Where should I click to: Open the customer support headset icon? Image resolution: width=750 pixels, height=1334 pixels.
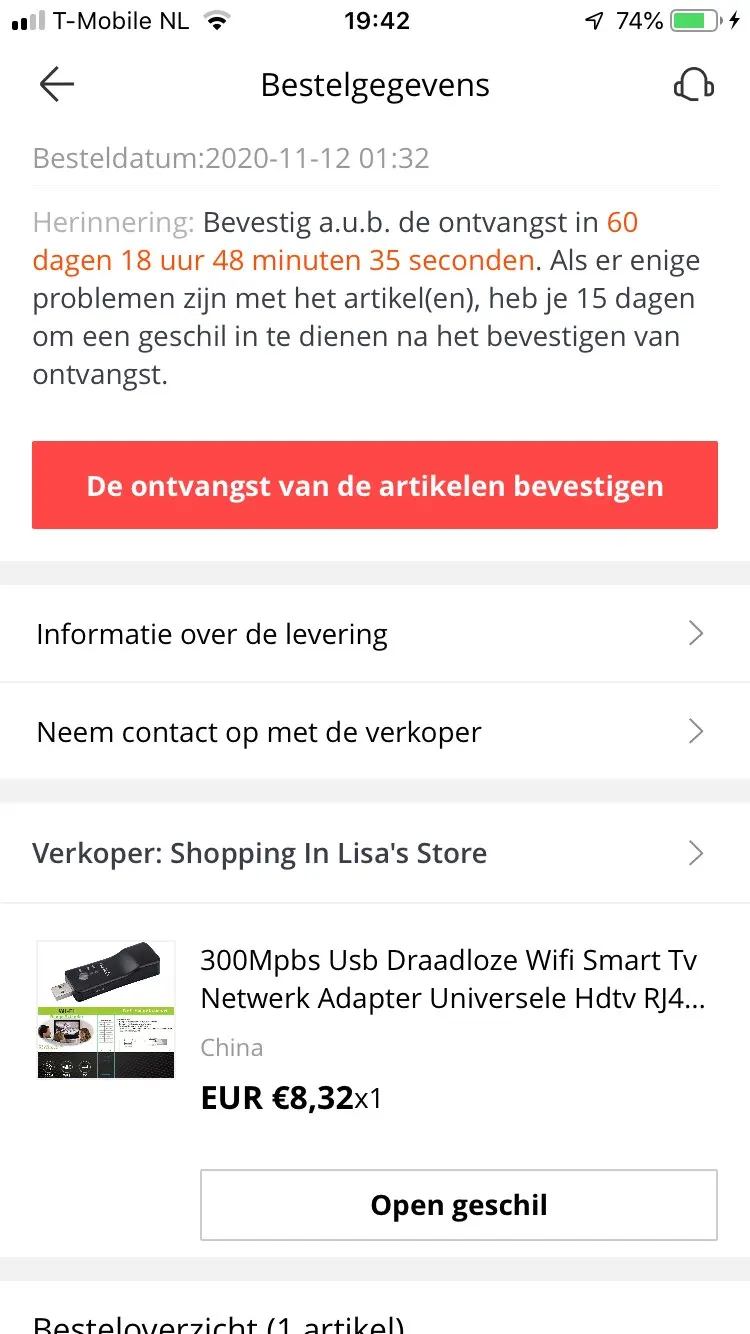point(693,85)
